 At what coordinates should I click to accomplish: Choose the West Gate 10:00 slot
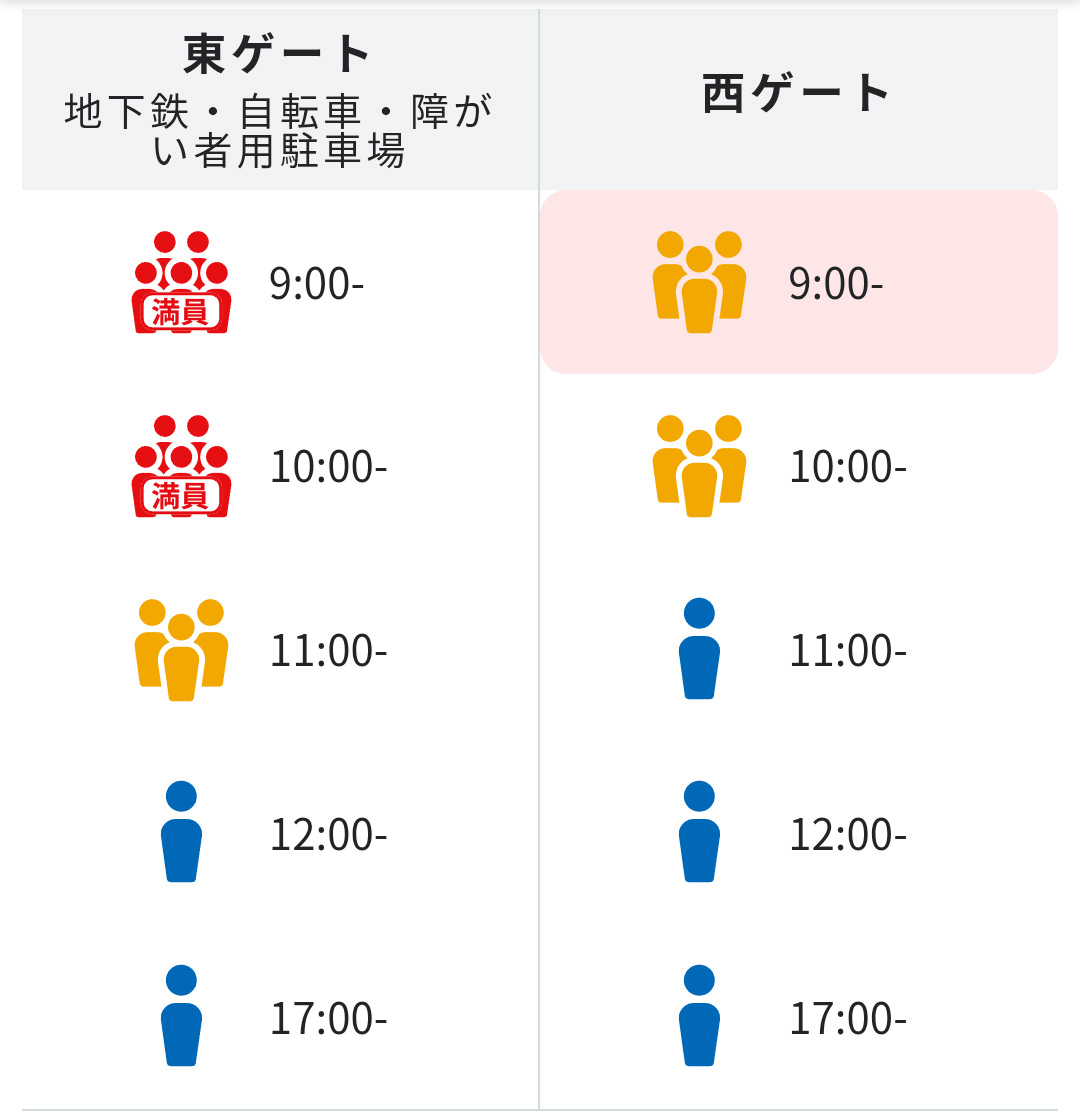(798, 467)
